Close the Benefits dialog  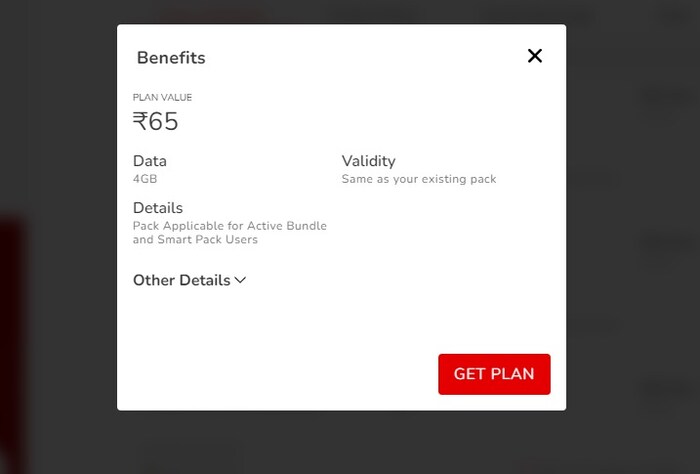[x=535, y=56]
